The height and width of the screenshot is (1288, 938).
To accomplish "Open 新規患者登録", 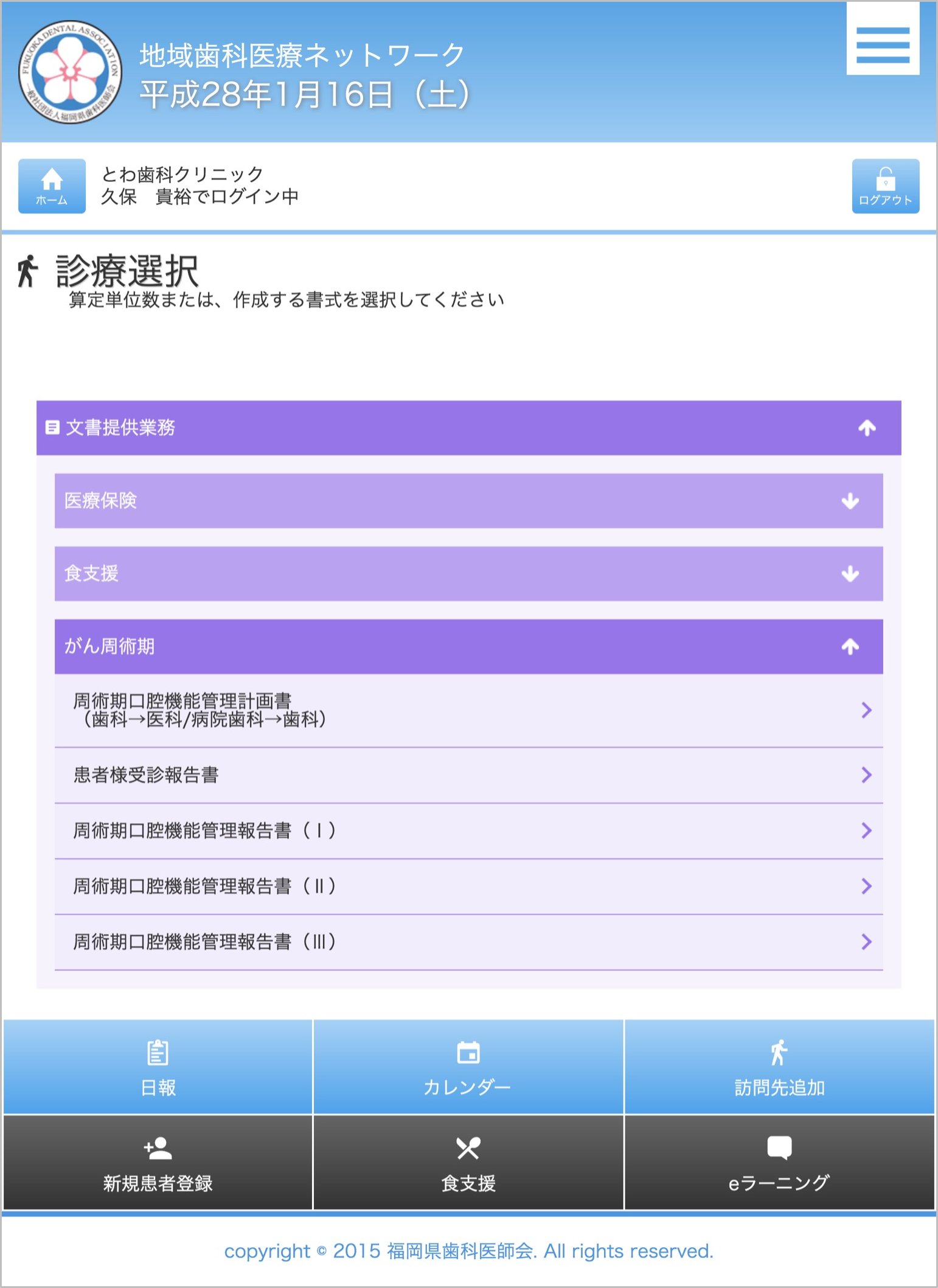I will tap(158, 1163).
